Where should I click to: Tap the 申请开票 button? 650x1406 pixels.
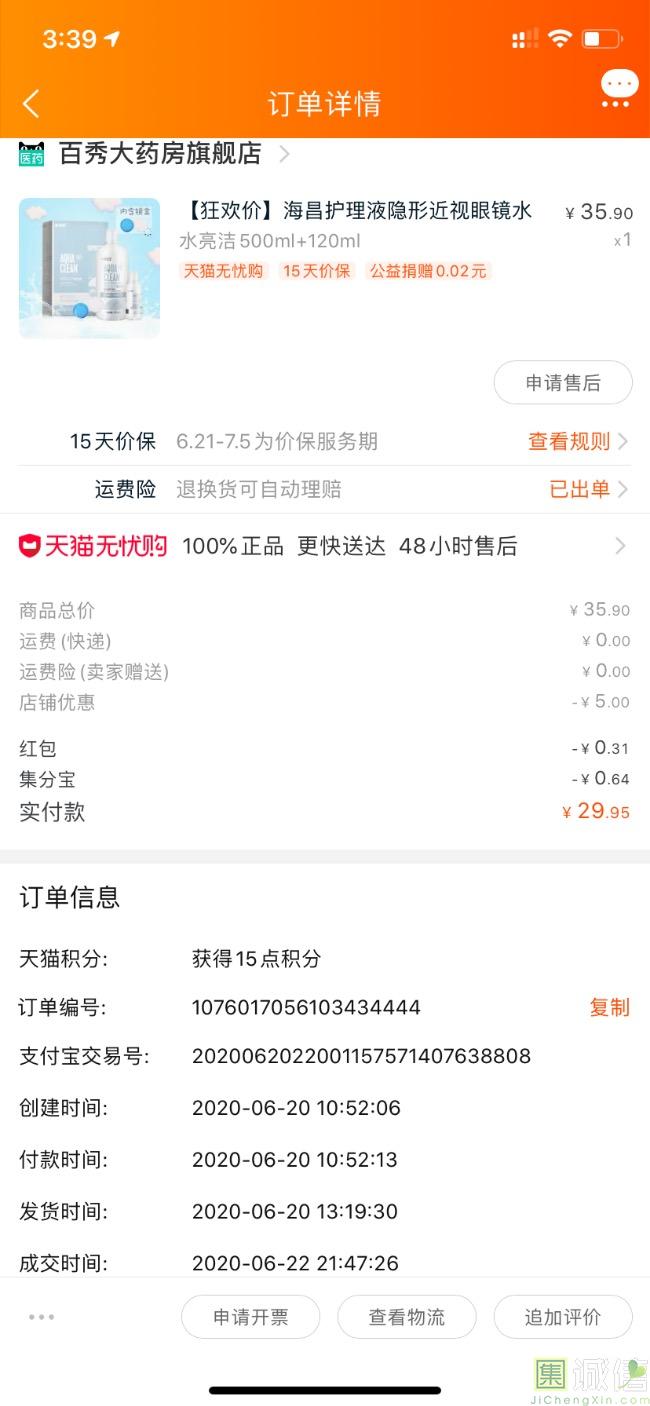250,1317
